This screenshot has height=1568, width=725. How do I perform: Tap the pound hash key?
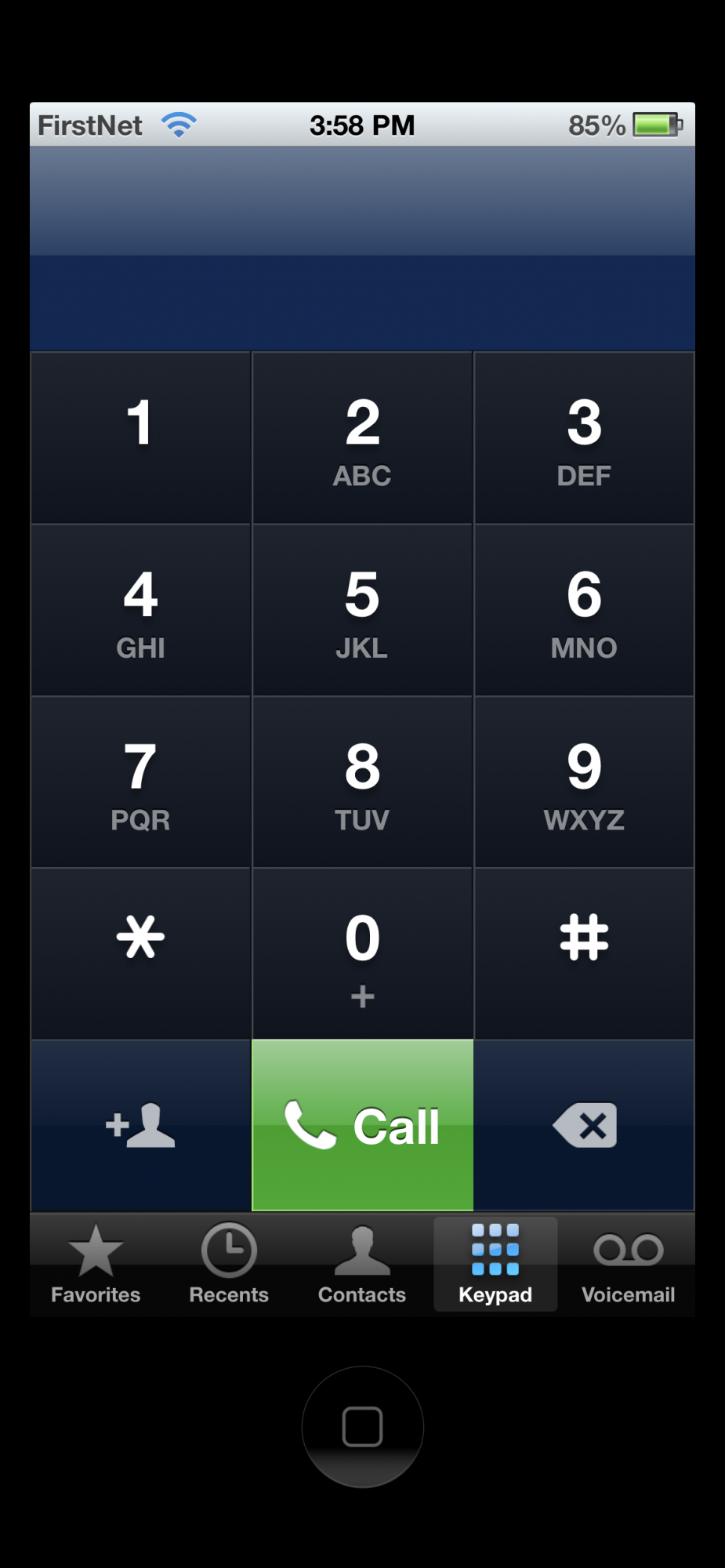584,953
